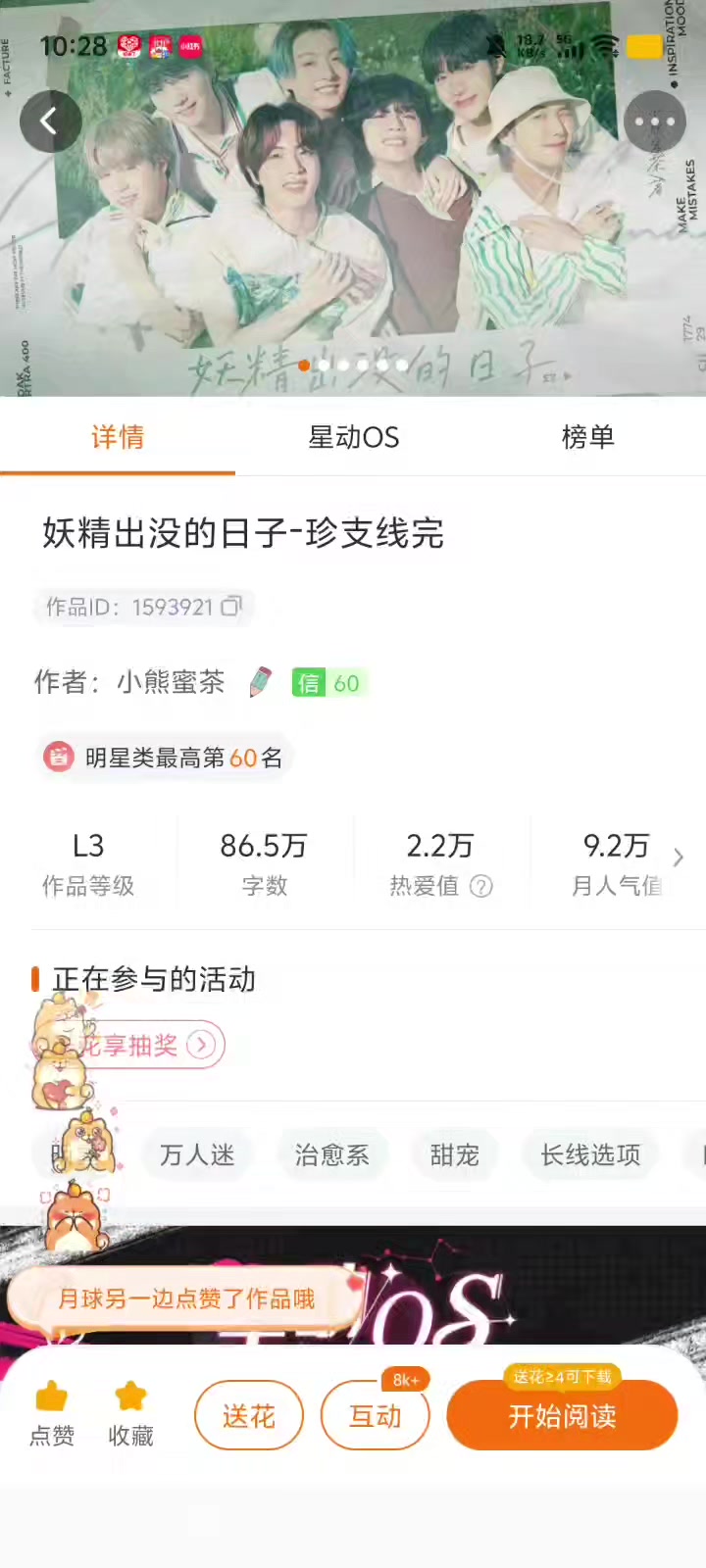This screenshot has height=1568, width=706.
Task: Select the 甜宠 tag
Action: pyautogui.click(x=453, y=1155)
